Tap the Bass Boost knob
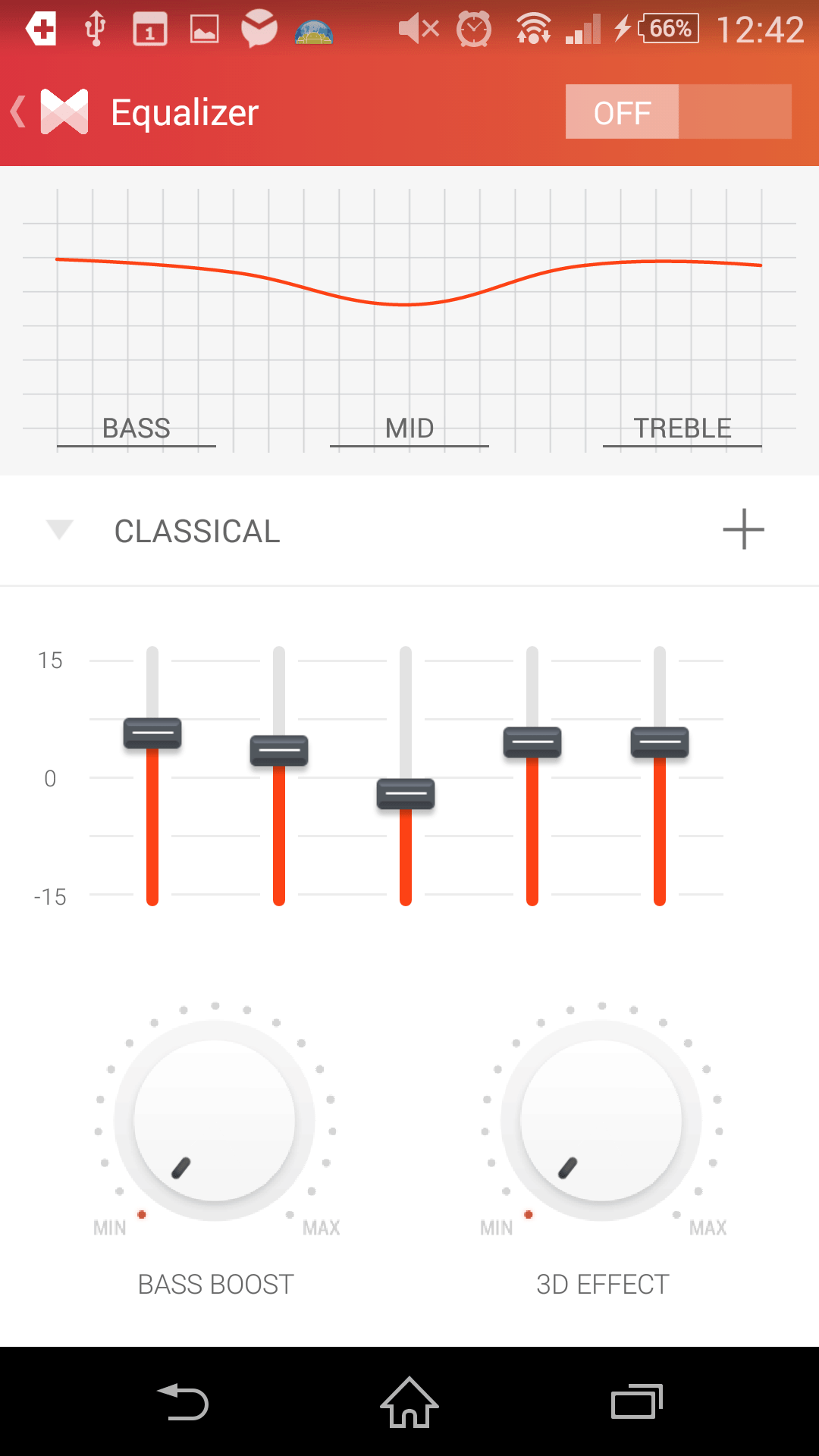The width and height of the screenshot is (819, 1456). coord(215,1120)
